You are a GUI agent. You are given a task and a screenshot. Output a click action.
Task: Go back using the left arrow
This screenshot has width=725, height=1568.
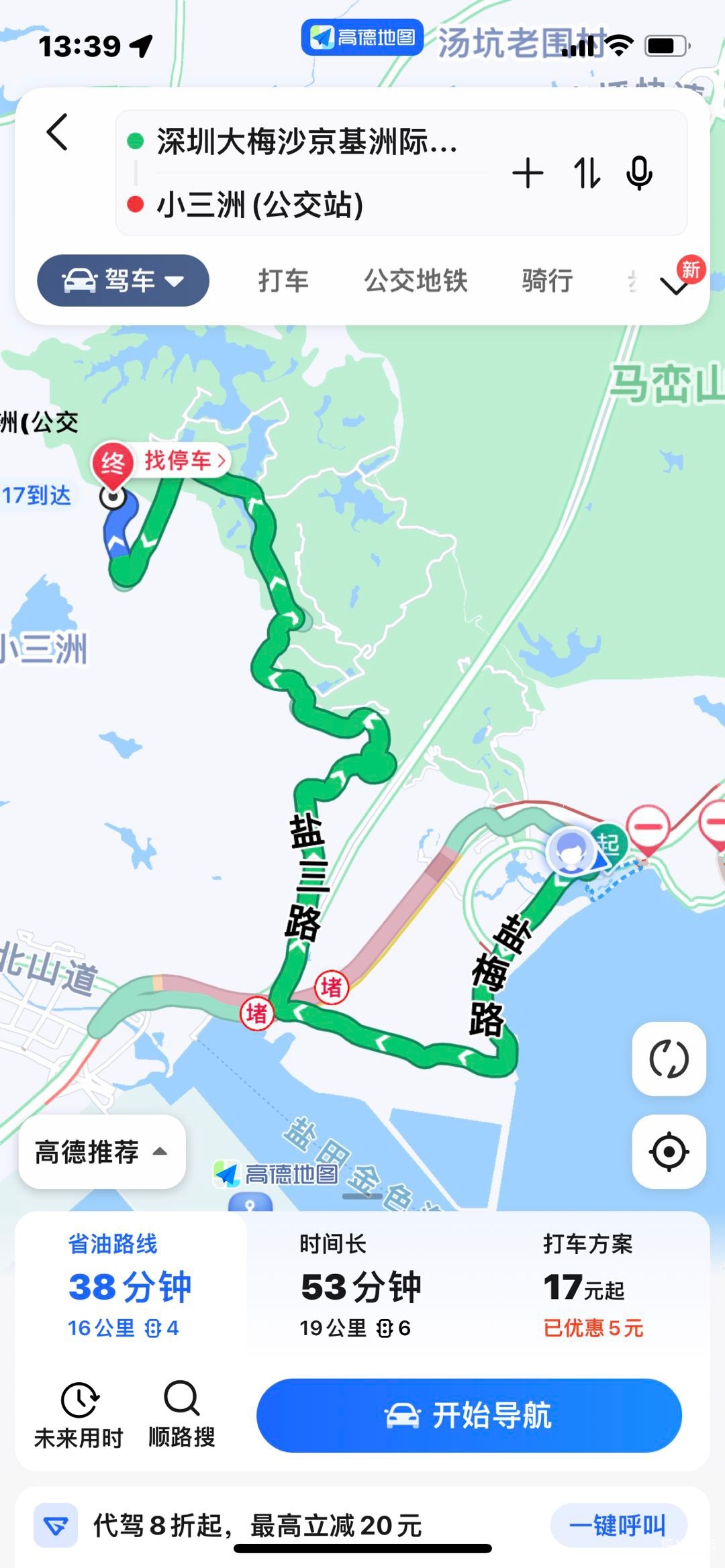tap(58, 132)
